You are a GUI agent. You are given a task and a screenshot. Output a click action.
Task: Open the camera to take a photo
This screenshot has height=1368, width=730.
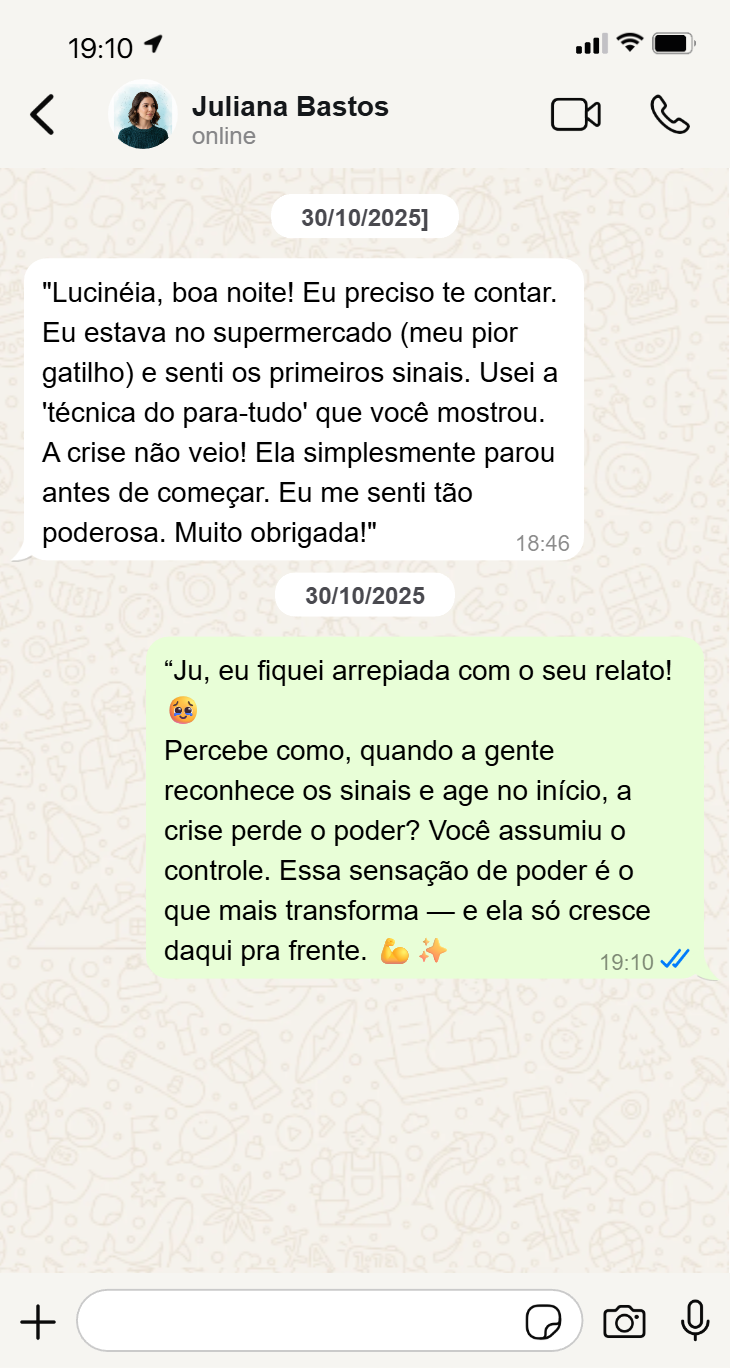[x=624, y=1322]
